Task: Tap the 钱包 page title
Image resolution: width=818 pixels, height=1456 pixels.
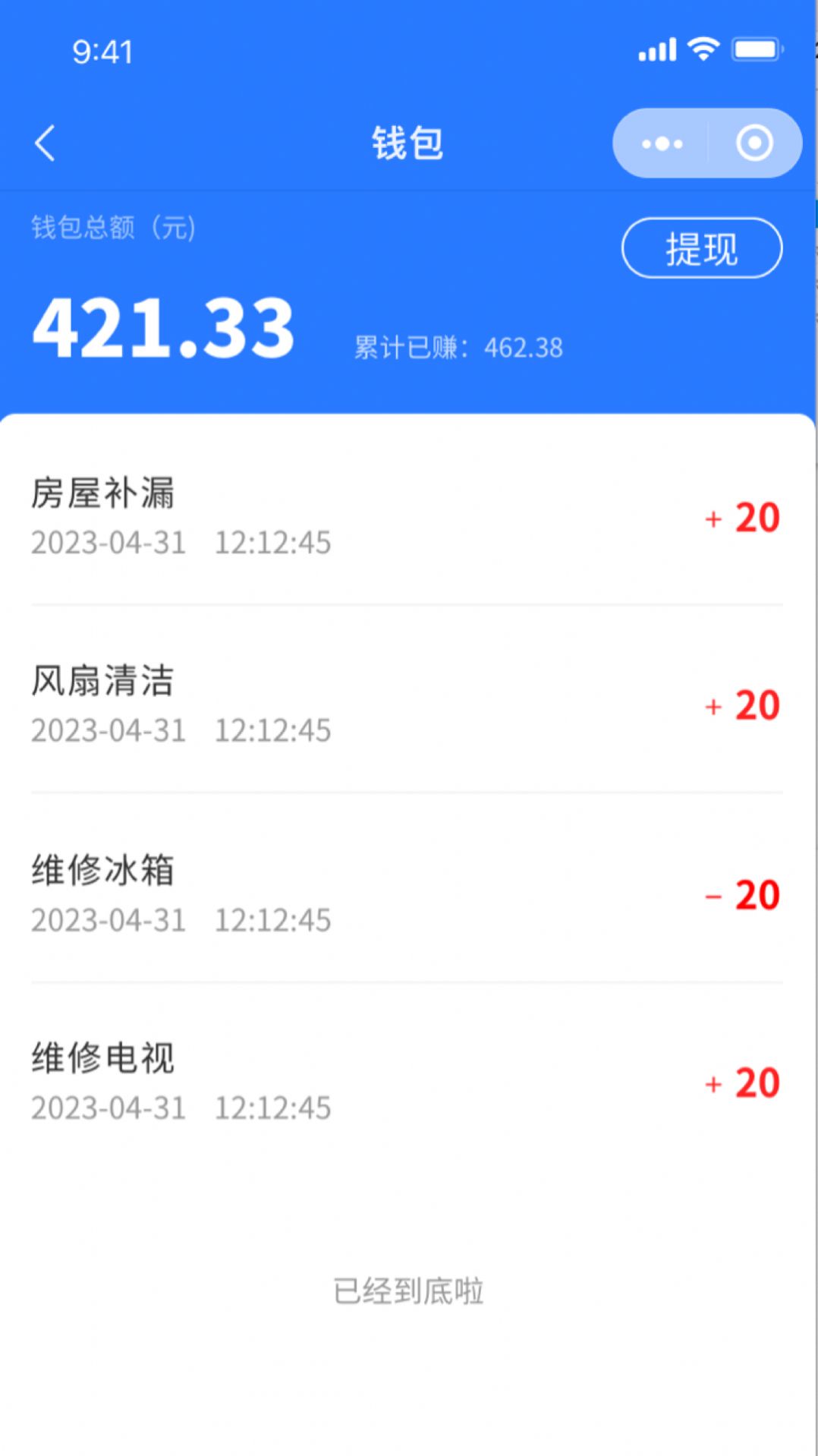Action: 408,143
